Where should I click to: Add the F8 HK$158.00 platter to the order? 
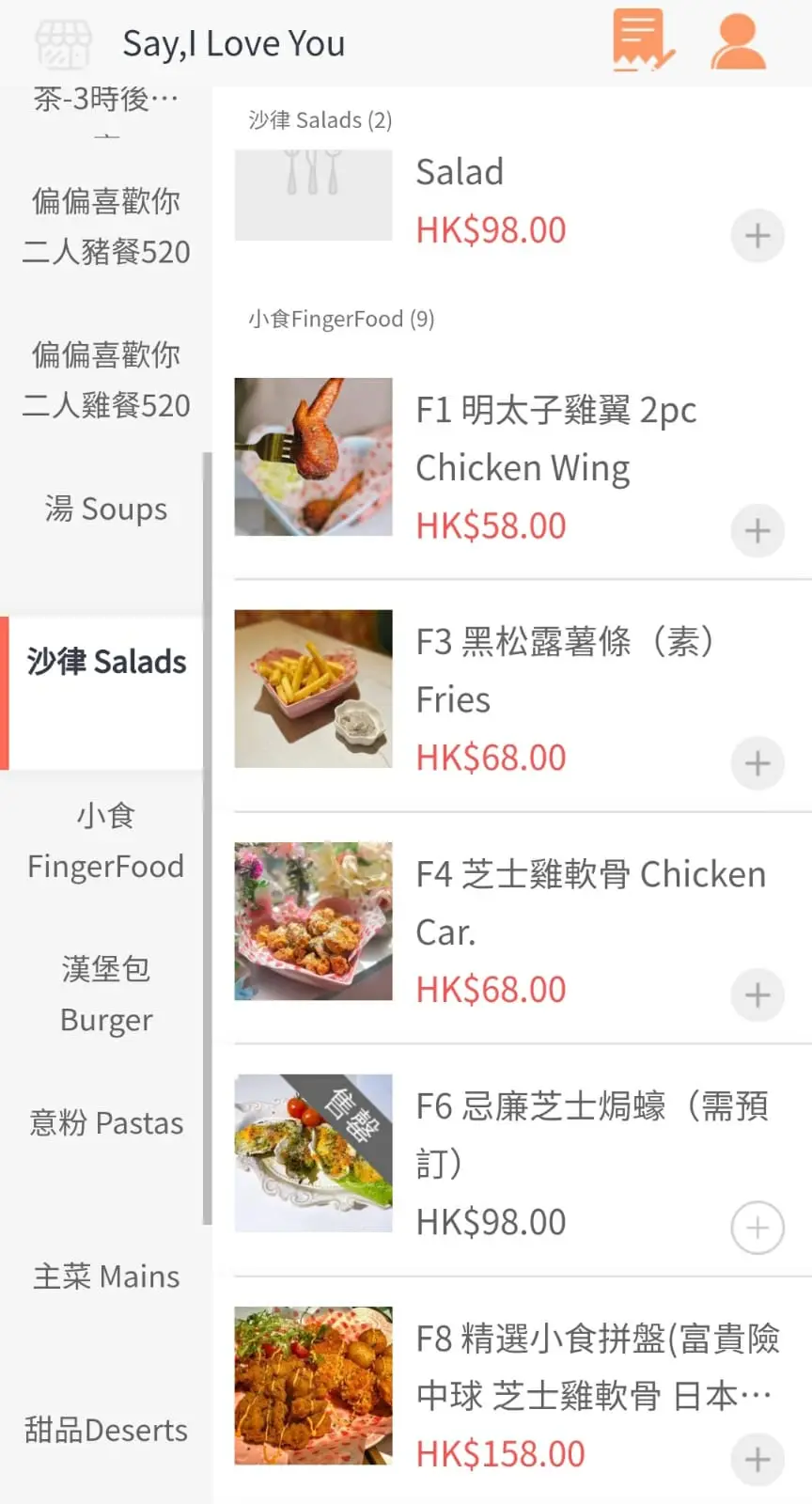tap(757, 1460)
